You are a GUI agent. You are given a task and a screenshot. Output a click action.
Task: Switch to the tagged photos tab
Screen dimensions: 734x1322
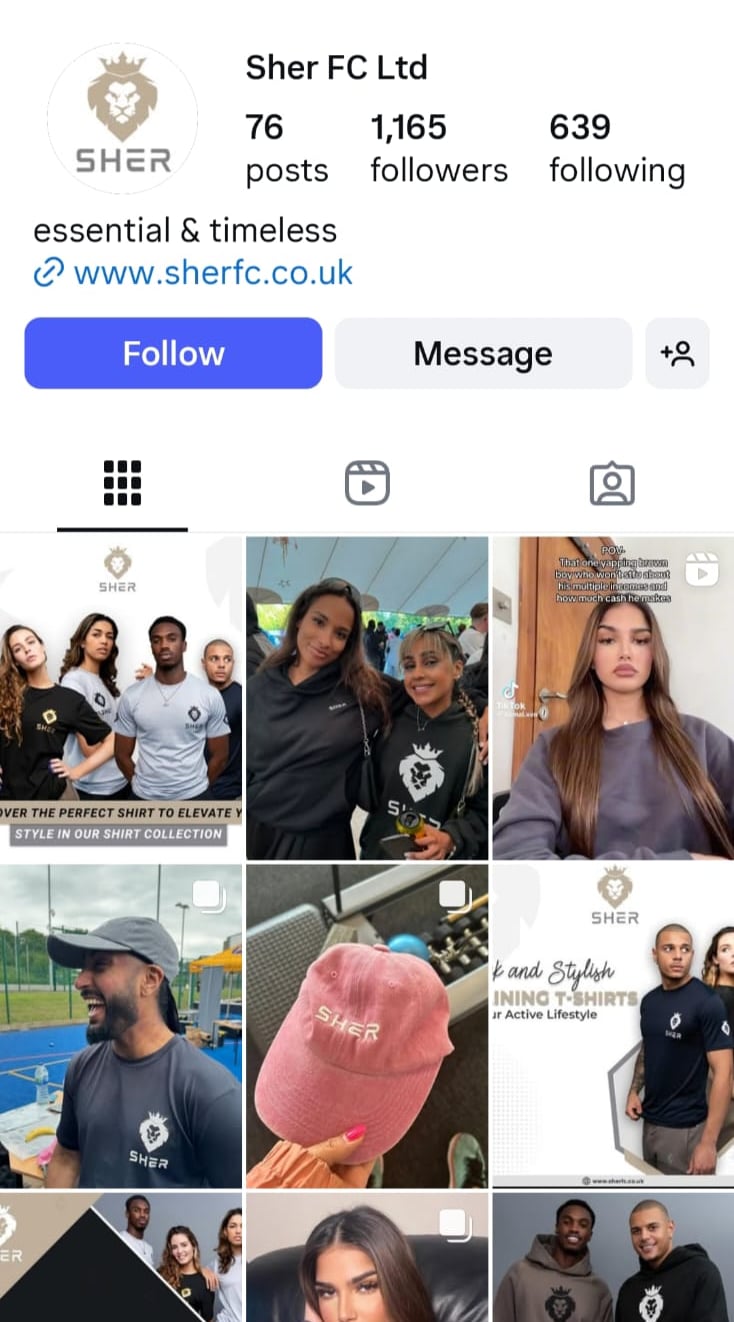point(612,483)
